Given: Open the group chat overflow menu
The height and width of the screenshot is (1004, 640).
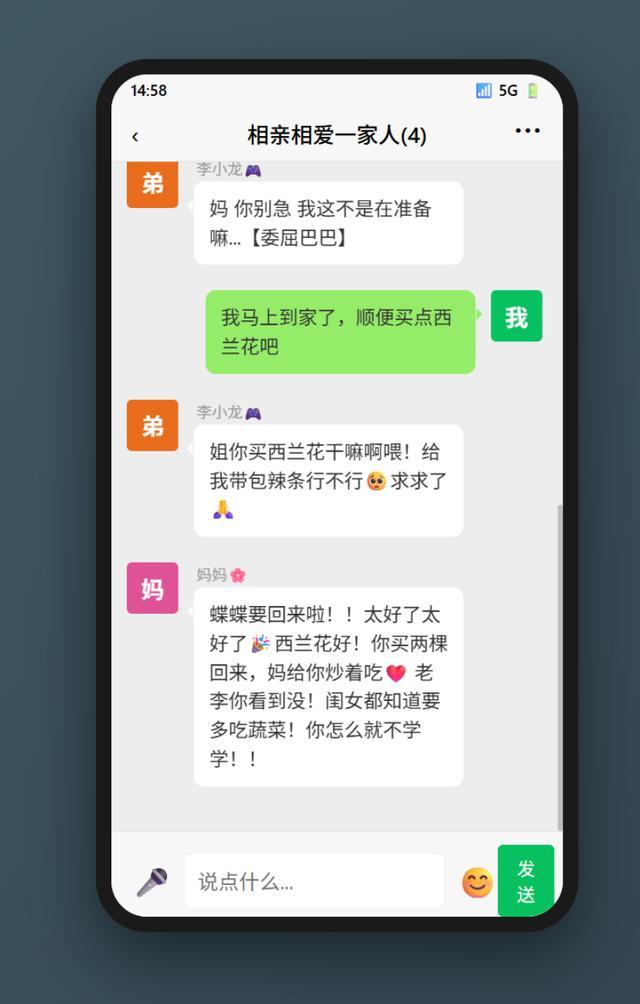Looking at the screenshot, I should pyautogui.click(x=527, y=131).
